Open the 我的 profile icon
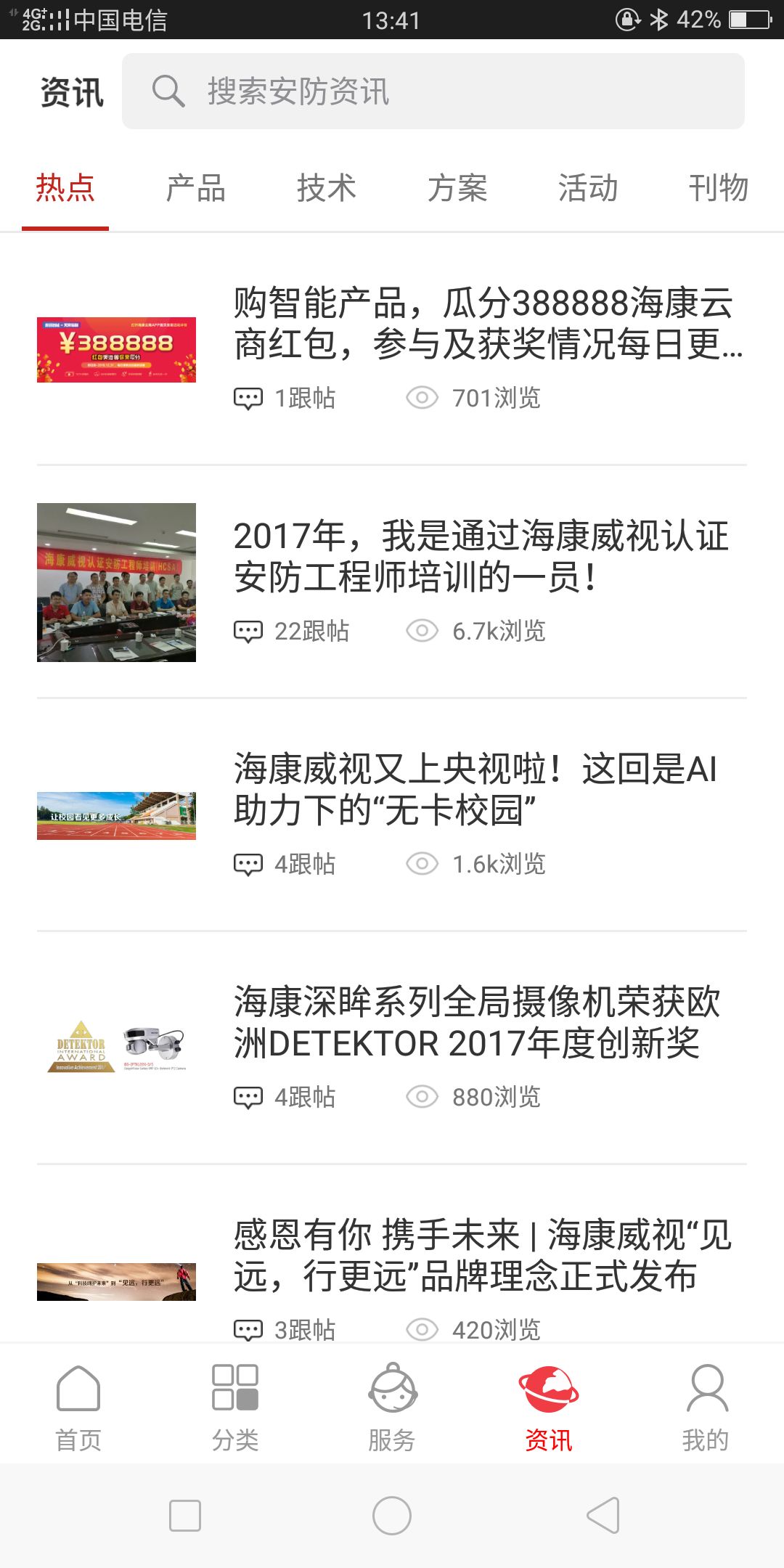This screenshot has height=1568, width=784. (x=706, y=1390)
